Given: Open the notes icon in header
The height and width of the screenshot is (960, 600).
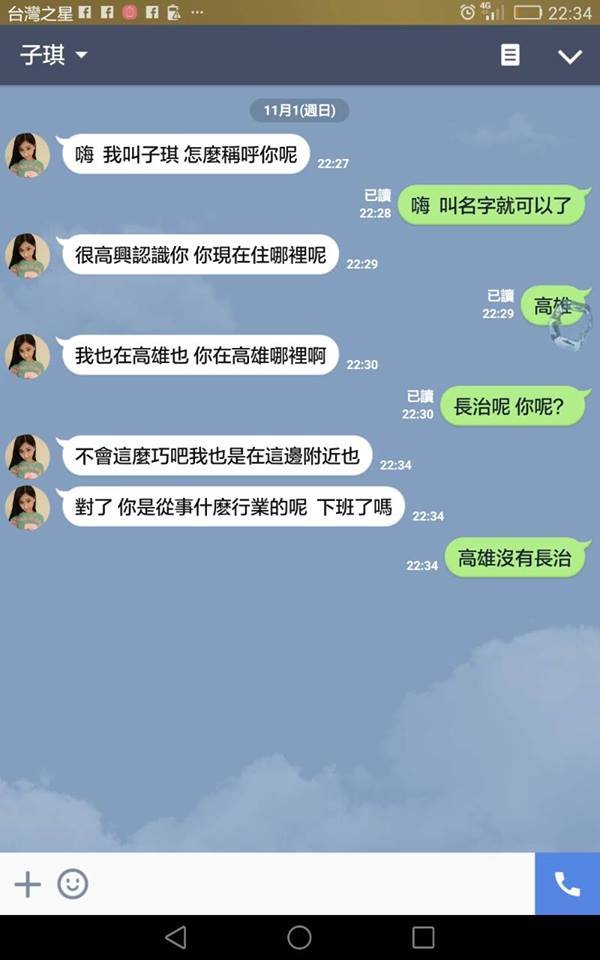Looking at the screenshot, I should (x=510, y=55).
